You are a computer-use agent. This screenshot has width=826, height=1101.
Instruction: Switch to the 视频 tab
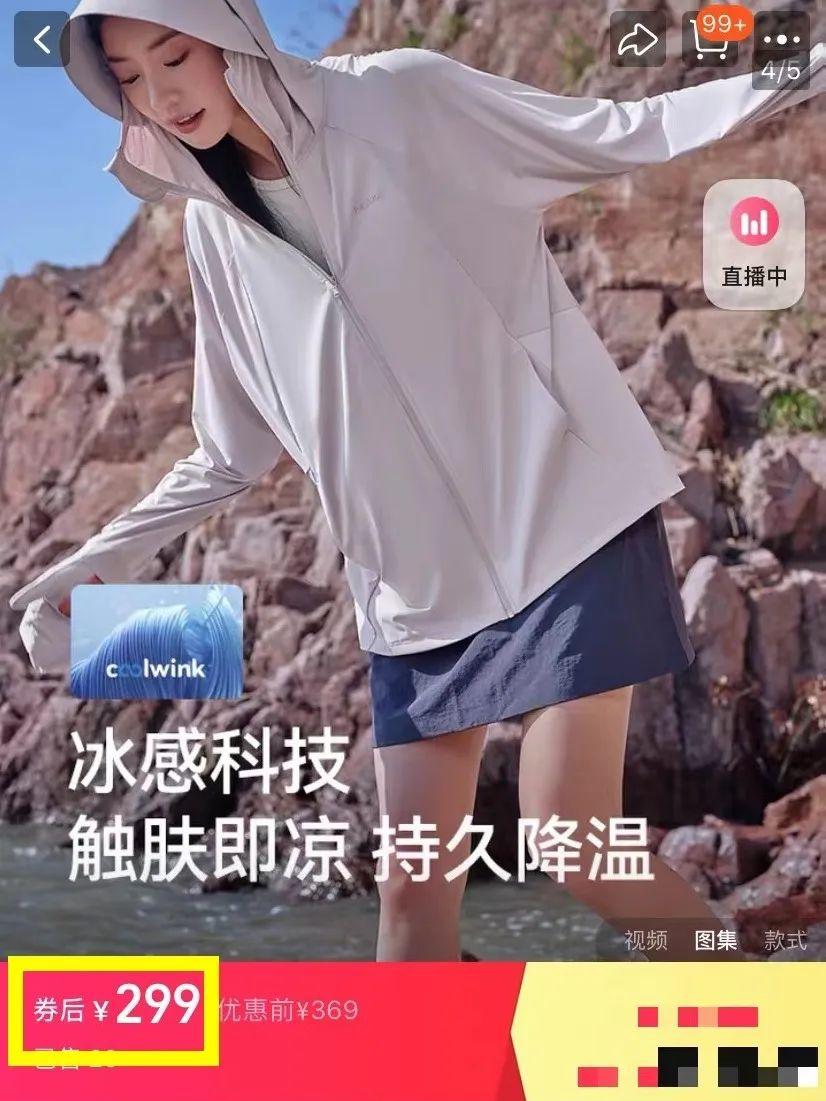click(x=645, y=940)
